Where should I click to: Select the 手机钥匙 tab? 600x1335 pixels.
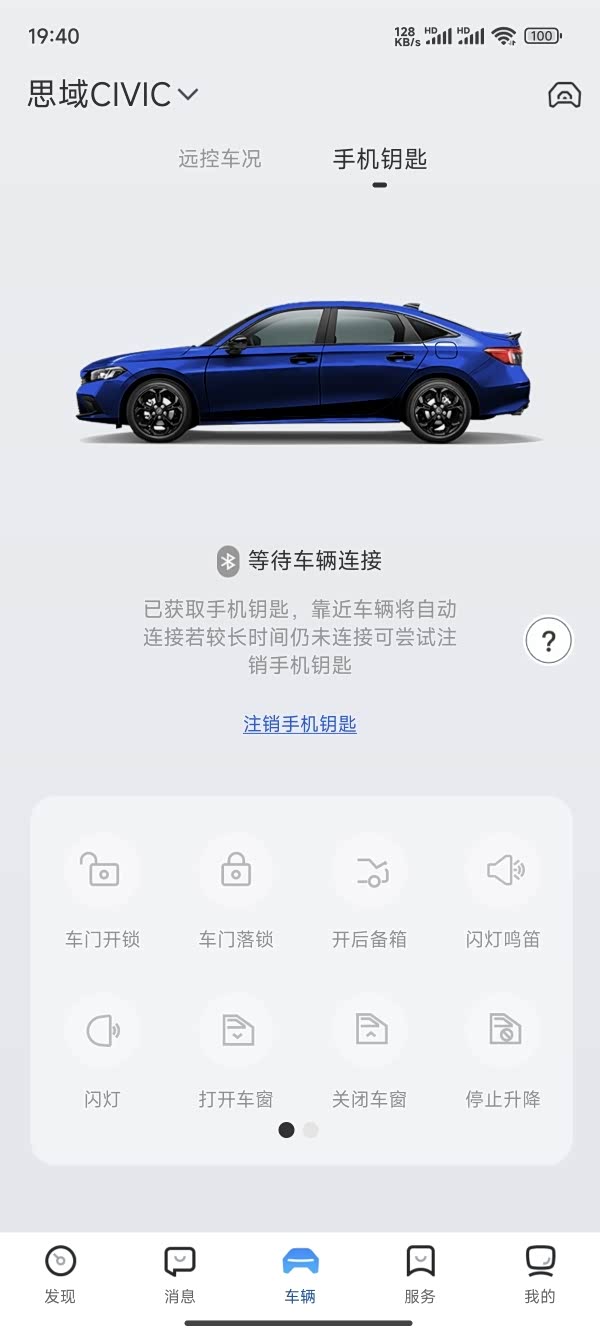coord(380,159)
